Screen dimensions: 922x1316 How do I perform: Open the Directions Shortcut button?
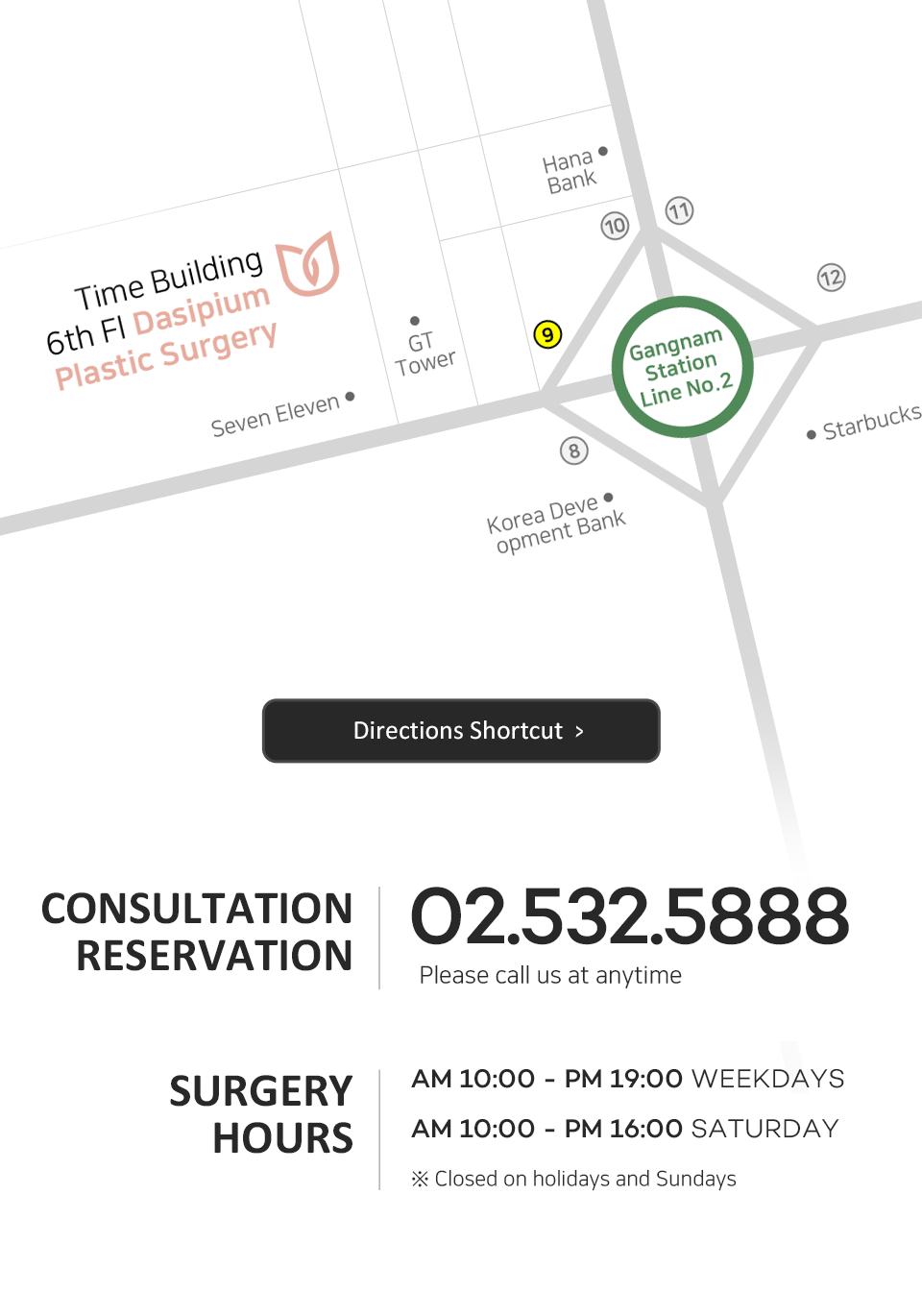[x=461, y=731]
